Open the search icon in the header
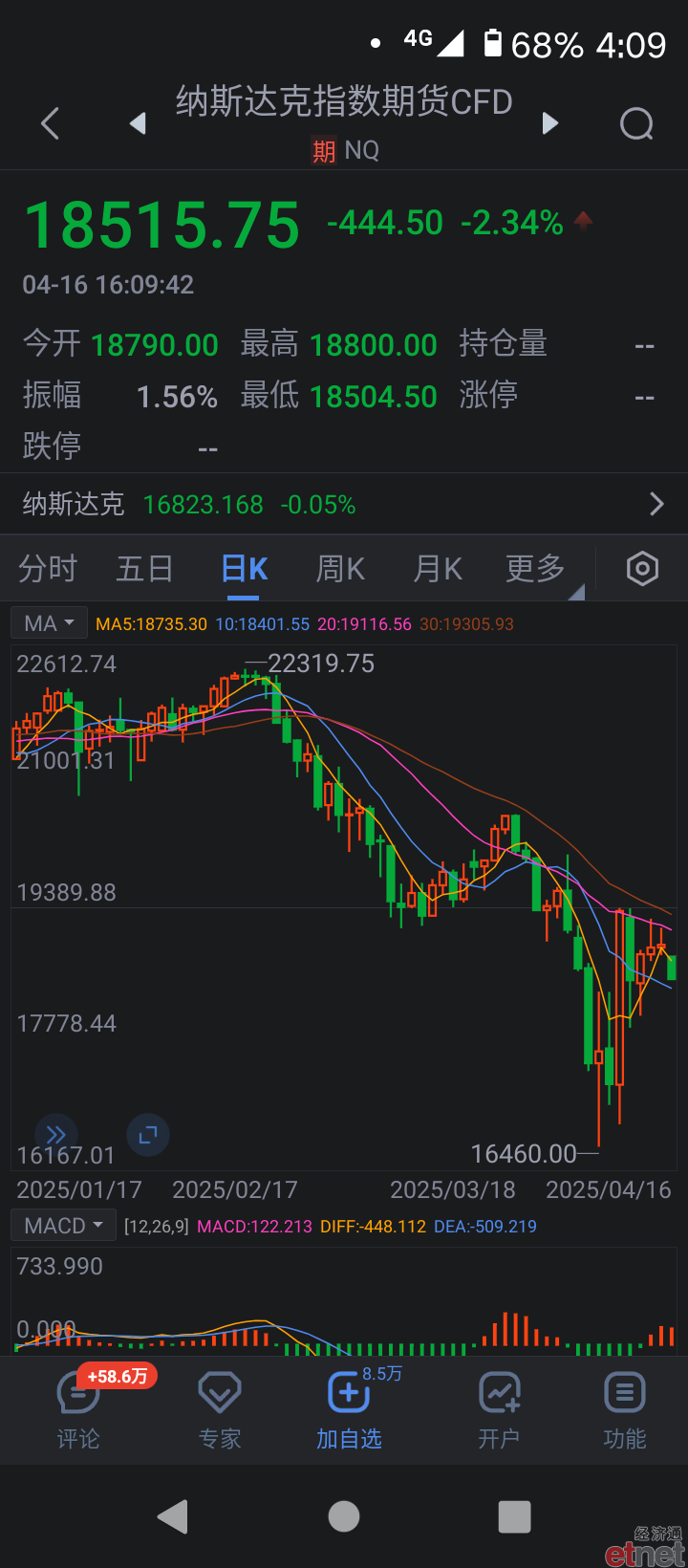The width and height of the screenshot is (688, 1568). [636, 123]
